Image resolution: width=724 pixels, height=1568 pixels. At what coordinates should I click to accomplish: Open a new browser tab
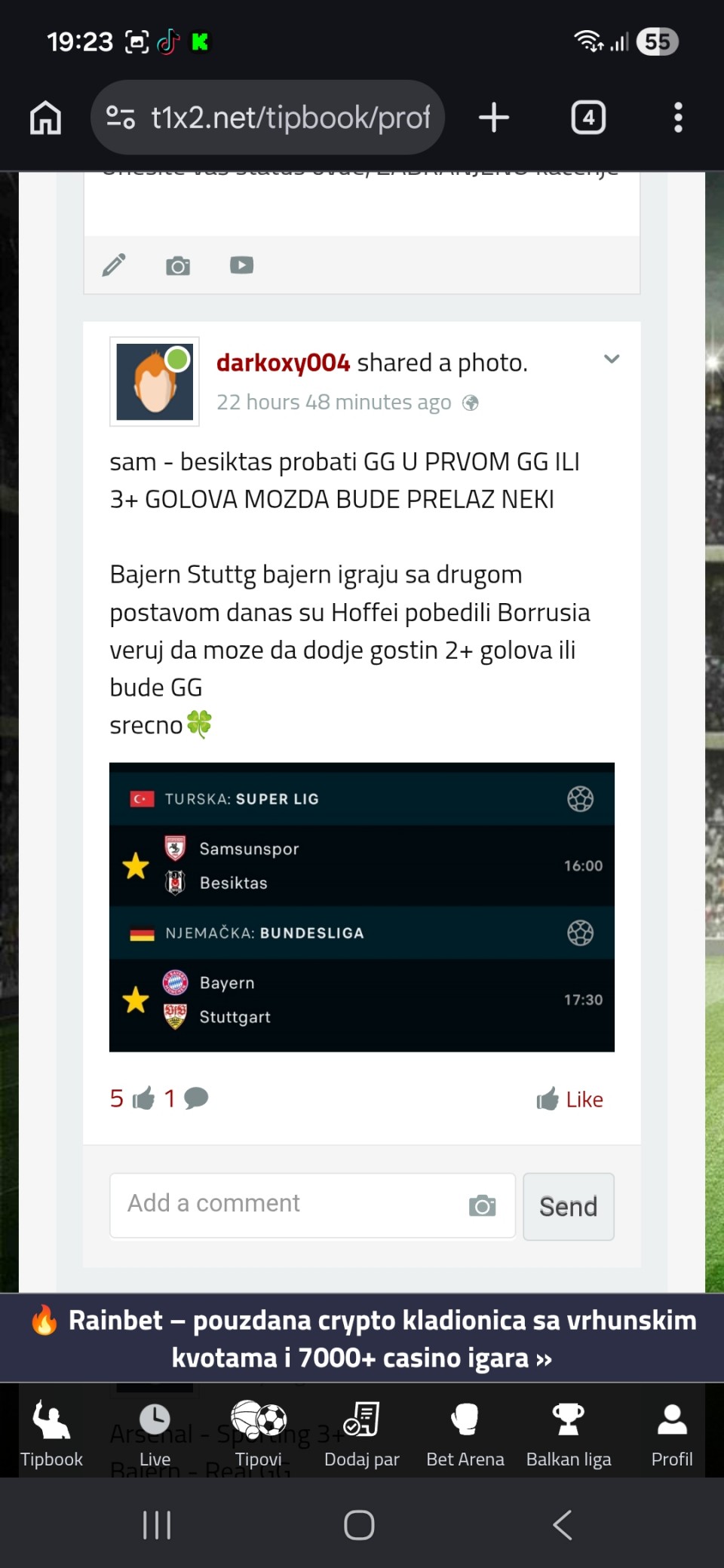[494, 118]
